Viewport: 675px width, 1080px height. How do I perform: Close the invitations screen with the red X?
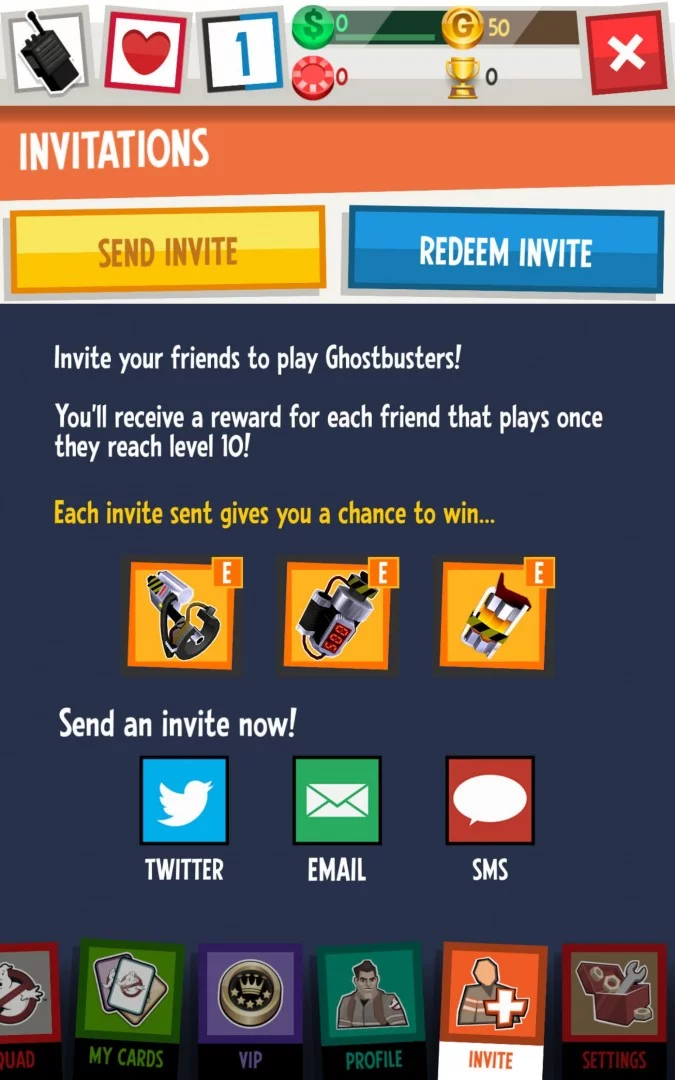[626, 52]
